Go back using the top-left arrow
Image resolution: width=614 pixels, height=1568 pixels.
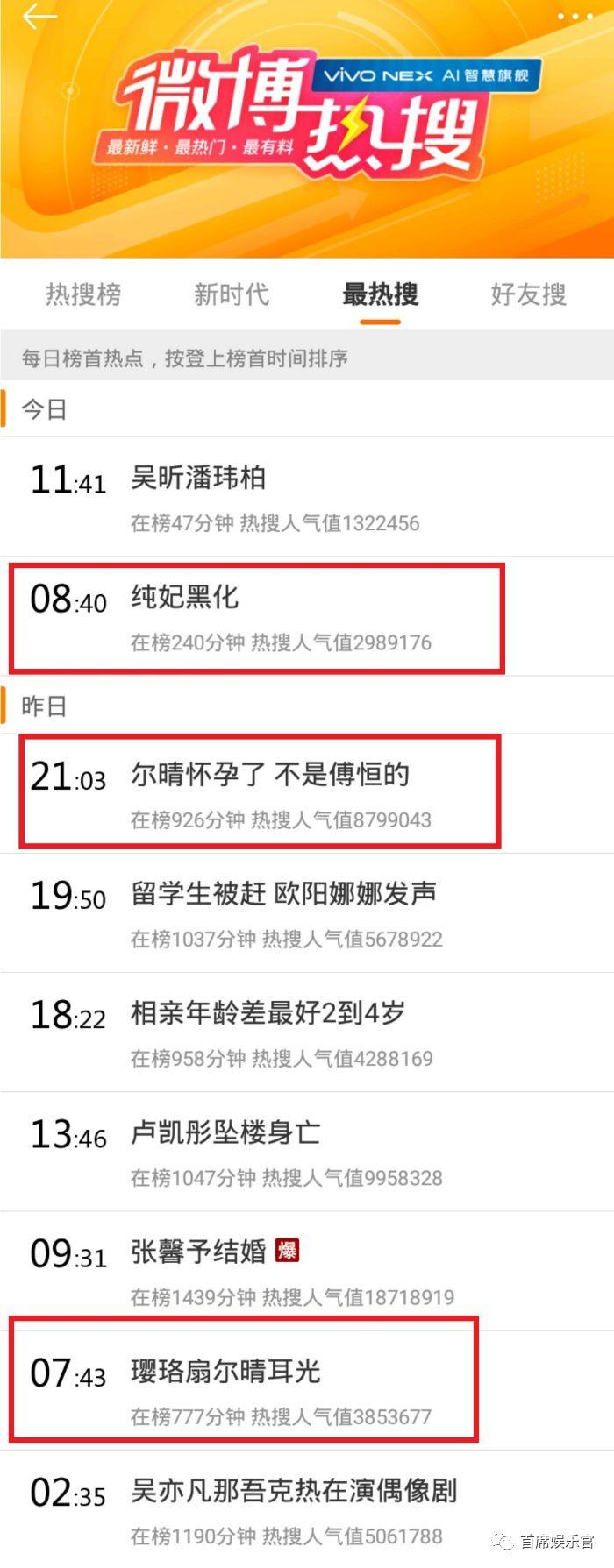(39, 18)
